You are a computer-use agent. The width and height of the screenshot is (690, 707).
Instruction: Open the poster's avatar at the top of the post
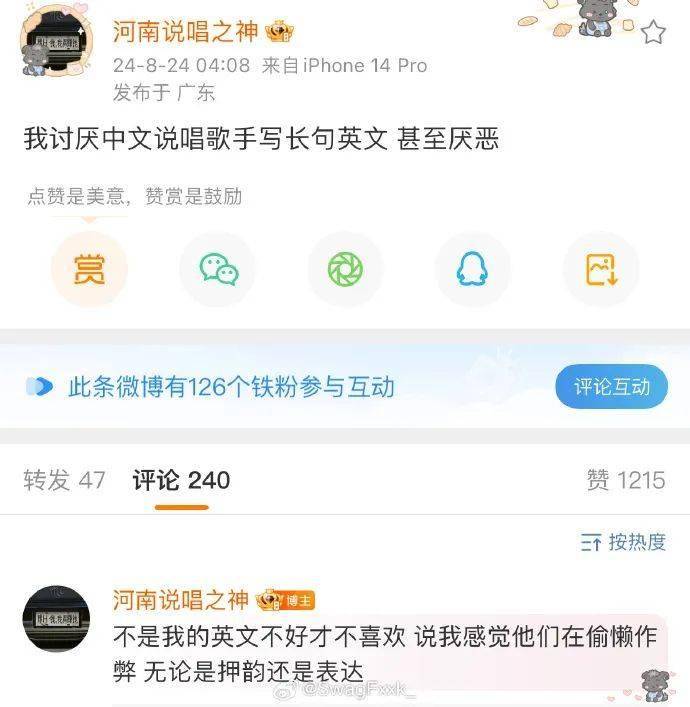click(54, 42)
